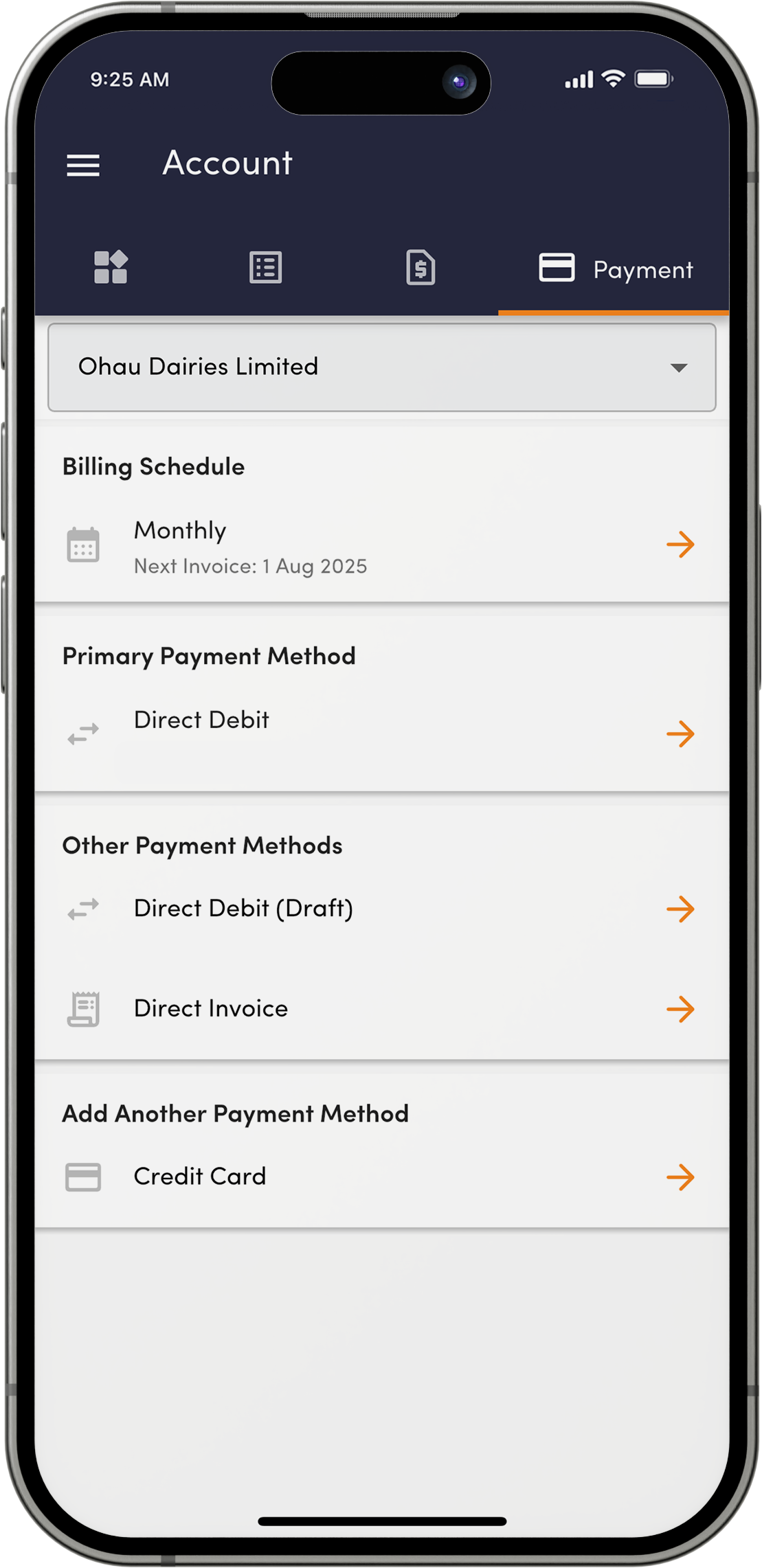Viewport: 762px width, 1568px height.
Task: Open the Monthly billing schedule details arrow
Action: point(682,545)
